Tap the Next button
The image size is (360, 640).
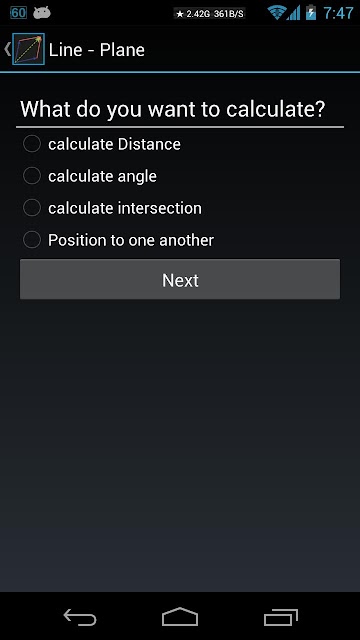(x=180, y=279)
